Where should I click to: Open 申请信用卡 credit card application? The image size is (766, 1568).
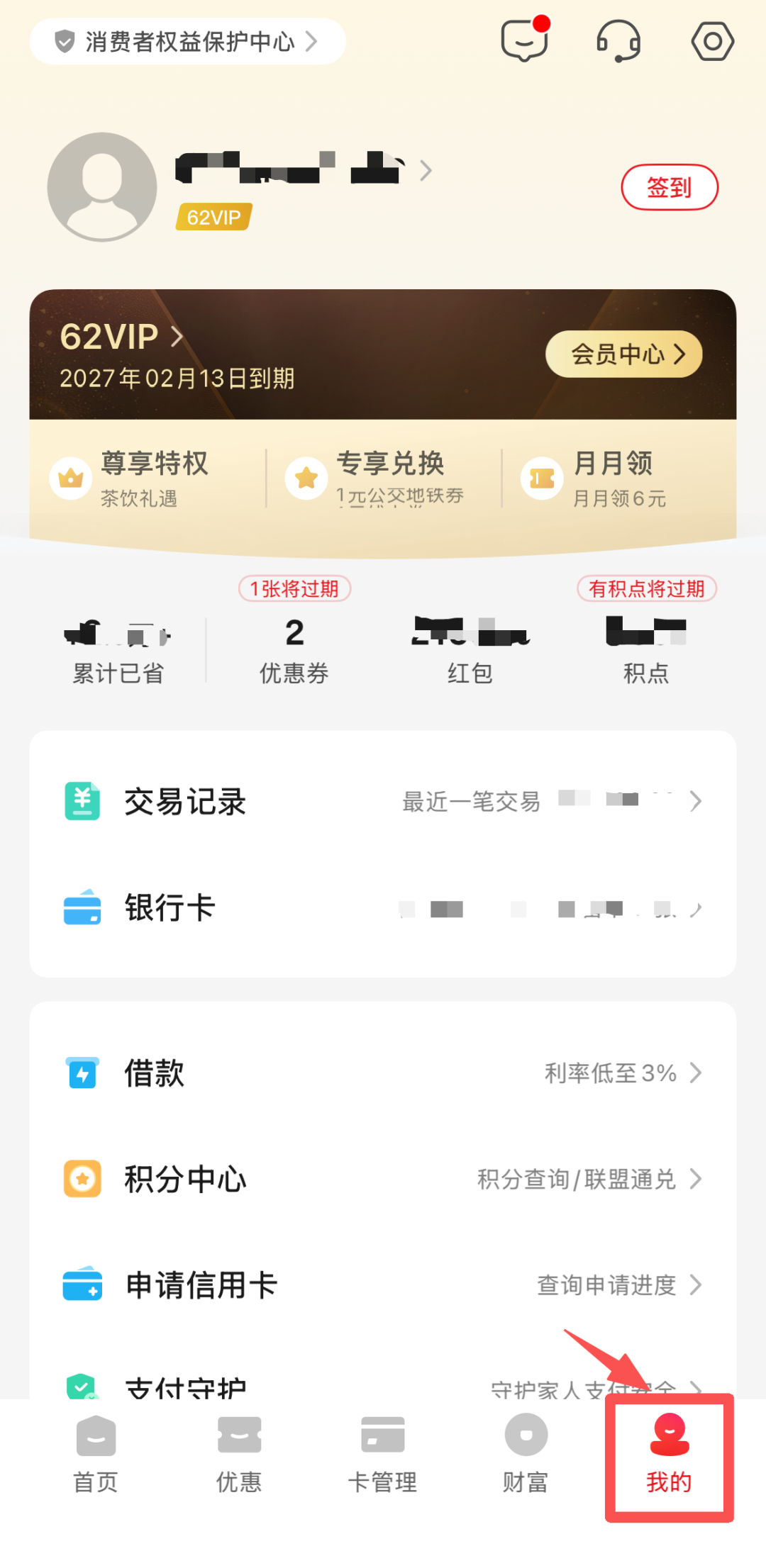pos(383,1284)
